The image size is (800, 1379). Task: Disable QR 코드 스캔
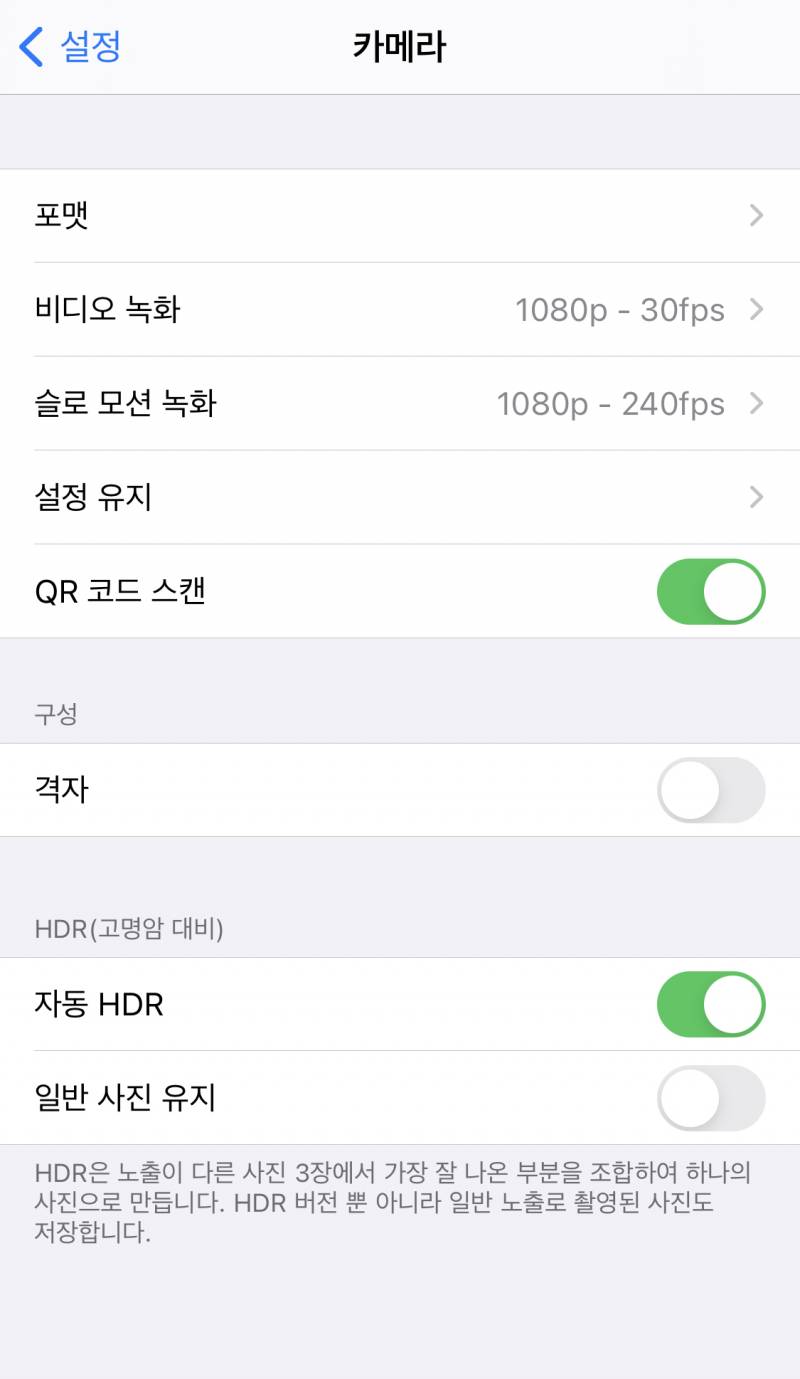(x=710, y=592)
